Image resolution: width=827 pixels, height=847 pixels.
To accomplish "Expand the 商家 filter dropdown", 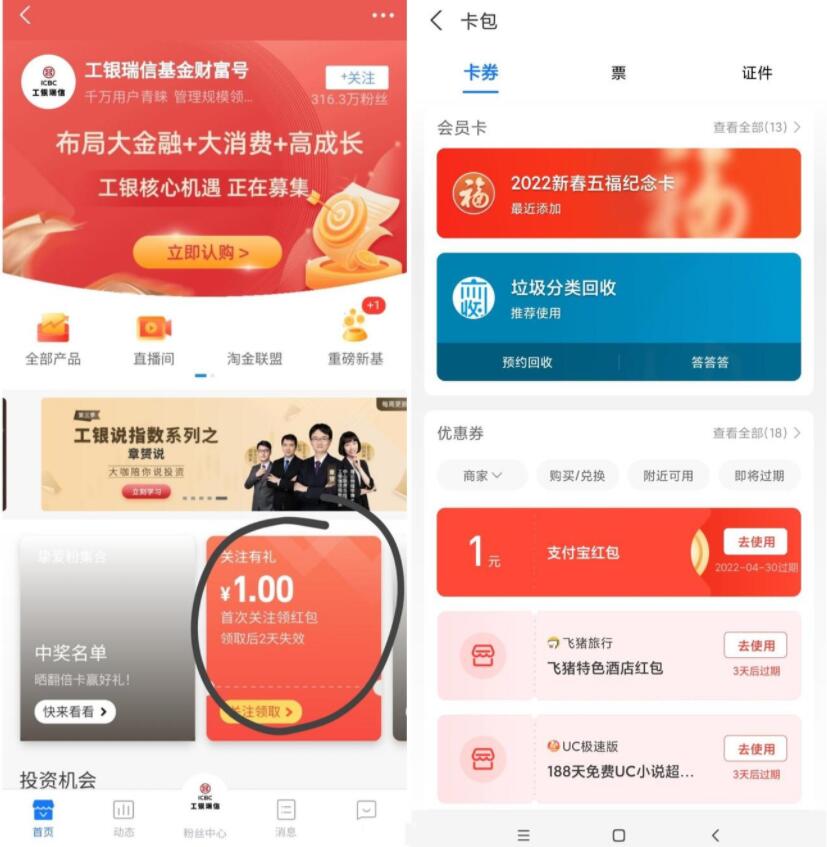I will click(x=482, y=476).
